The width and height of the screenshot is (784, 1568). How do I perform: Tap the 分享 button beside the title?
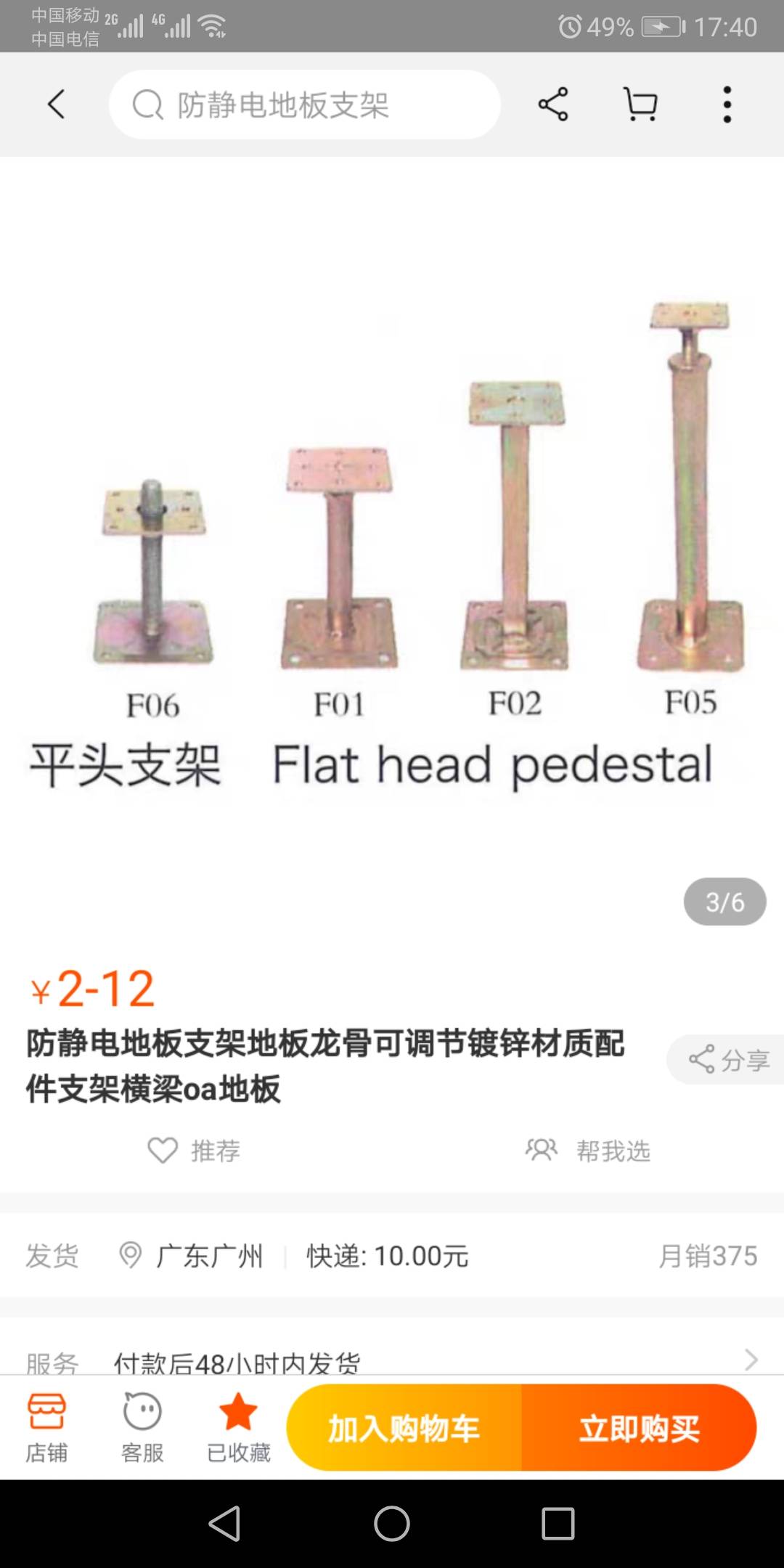point(726,1060)
